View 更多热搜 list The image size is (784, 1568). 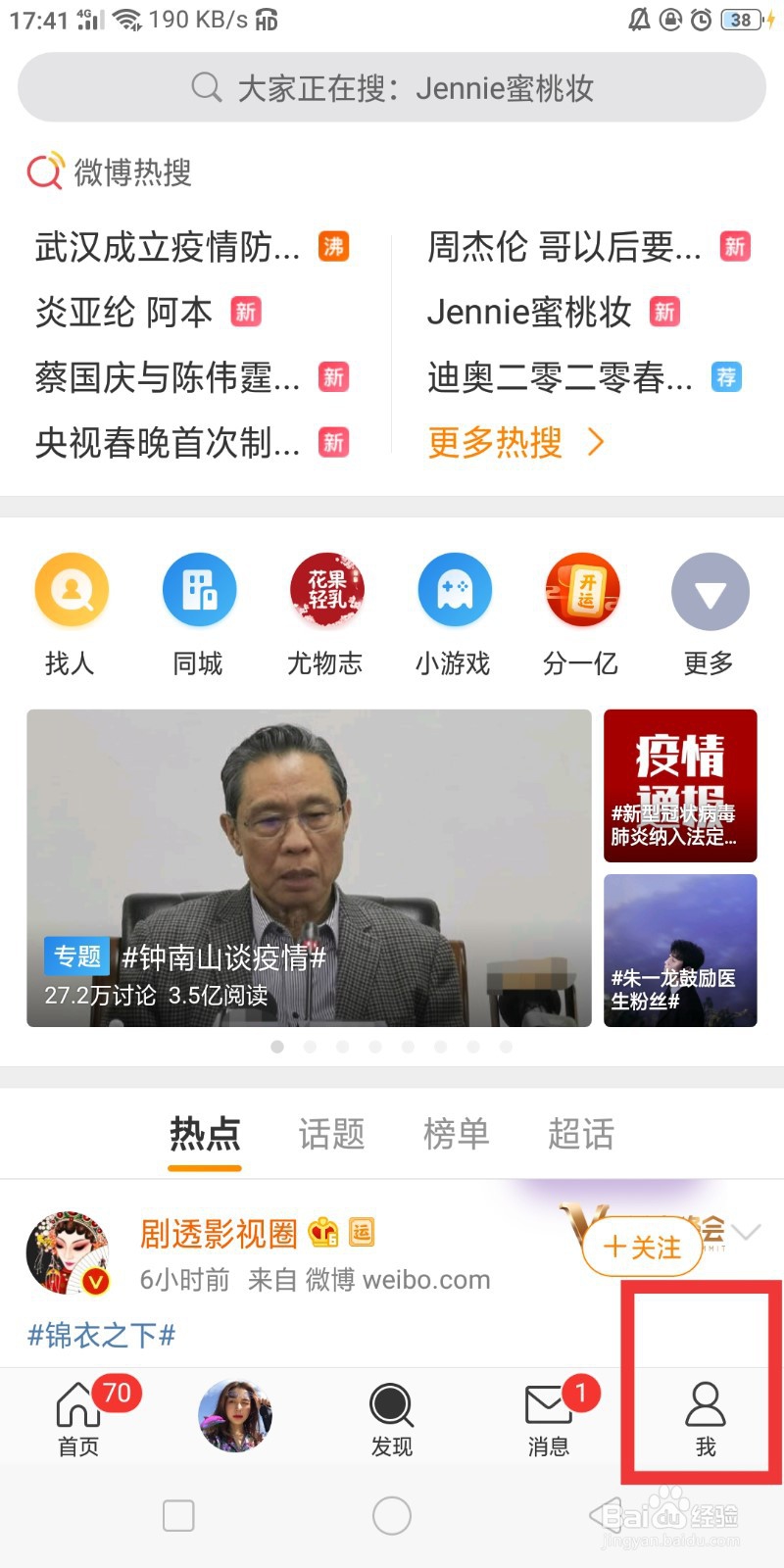515,443
